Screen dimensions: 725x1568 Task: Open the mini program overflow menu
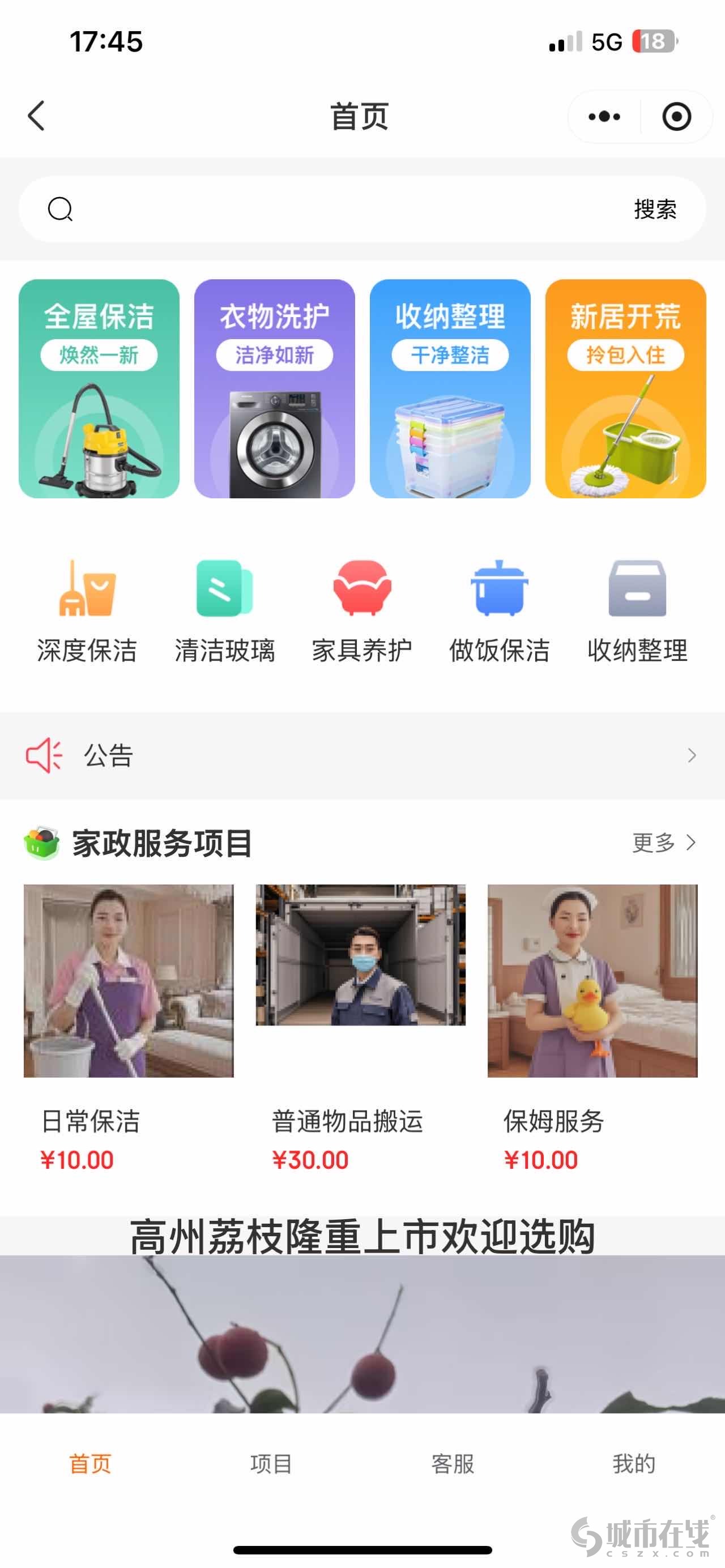(604, 116)
